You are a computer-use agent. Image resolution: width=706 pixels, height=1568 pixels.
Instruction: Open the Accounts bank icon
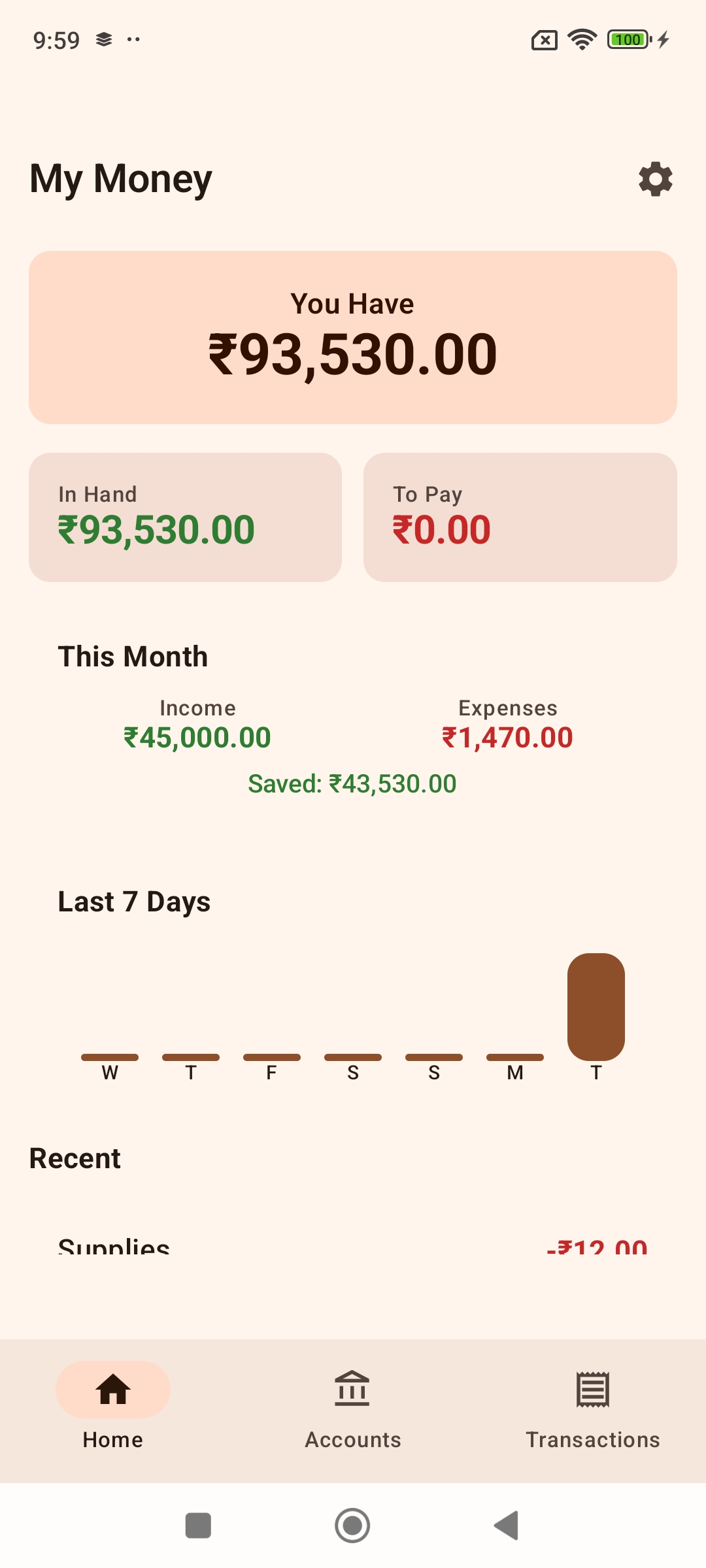pyautogui.click(x=352, y=1390)
